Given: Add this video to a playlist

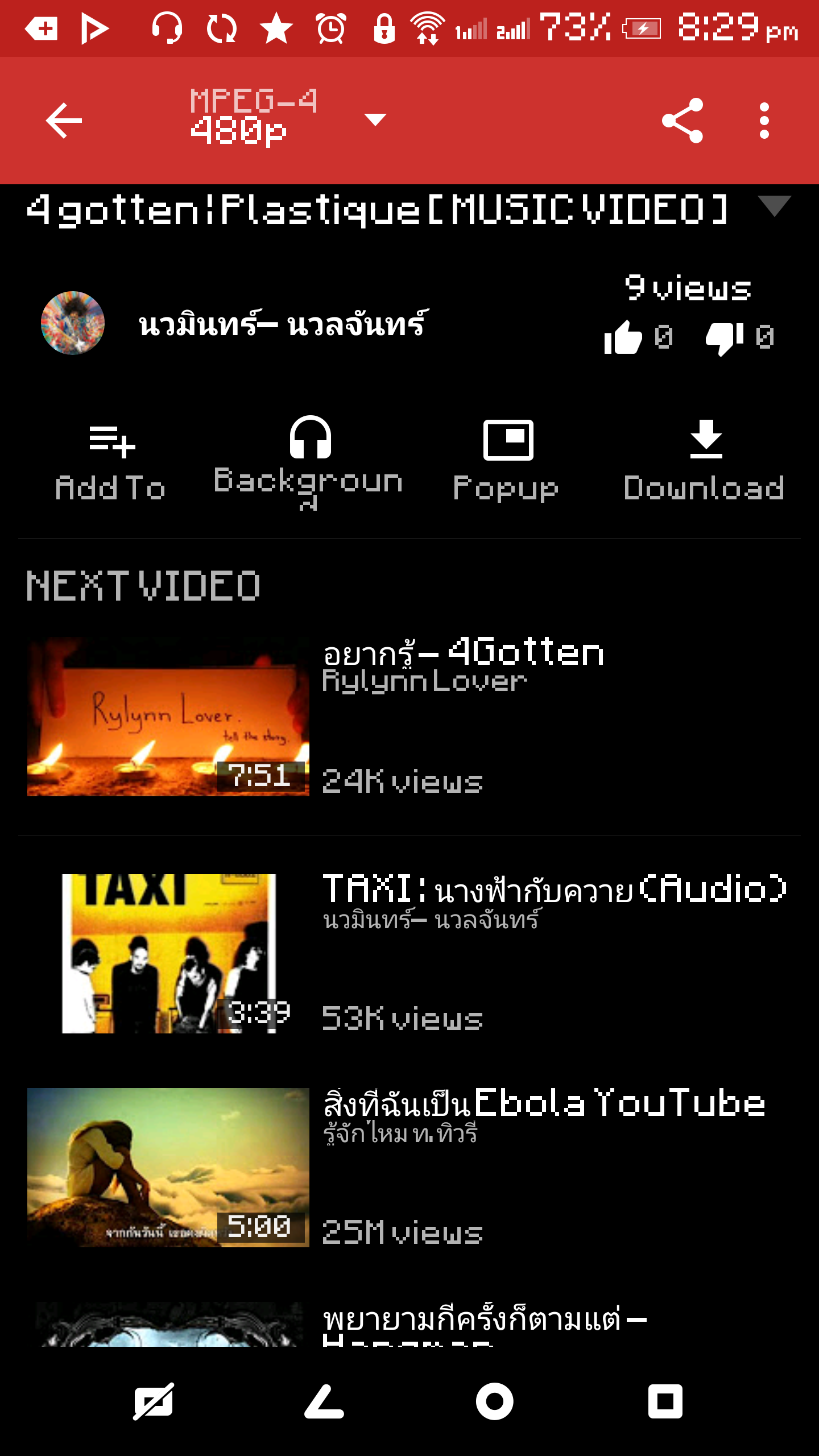Looking at the screenshot, I should pos(111,461).
